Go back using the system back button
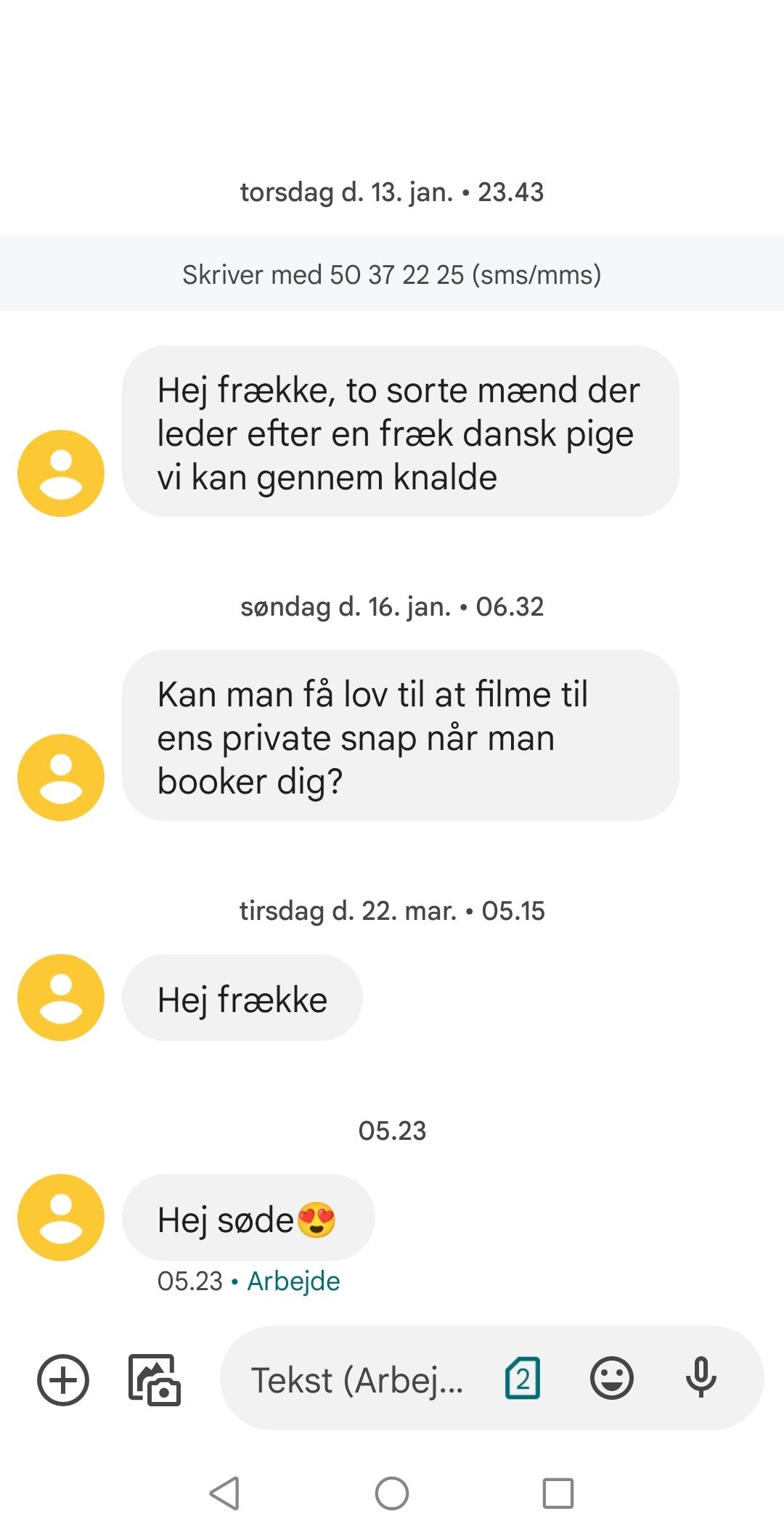The width and height of the screenshot is (784, 1537). tap(224, 1493)
